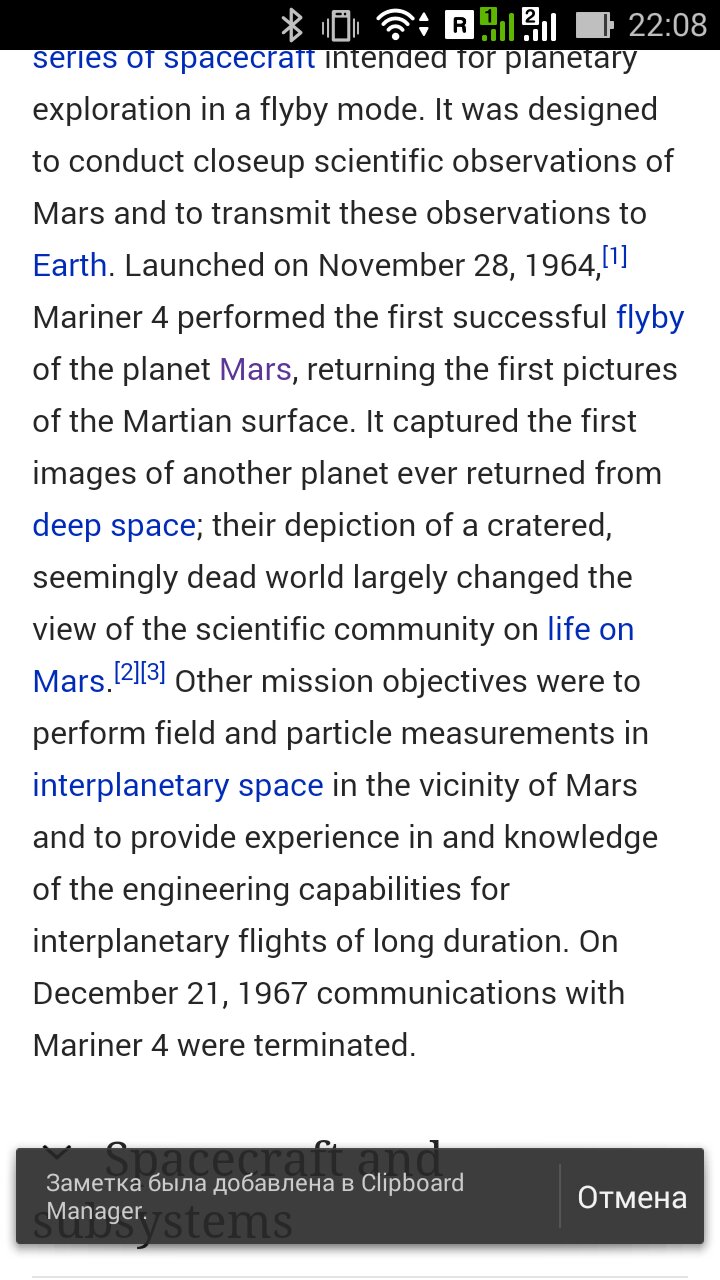Open the flyby link
The height and width of the screenshot is (1280, 720).
(x=650, y=318)
